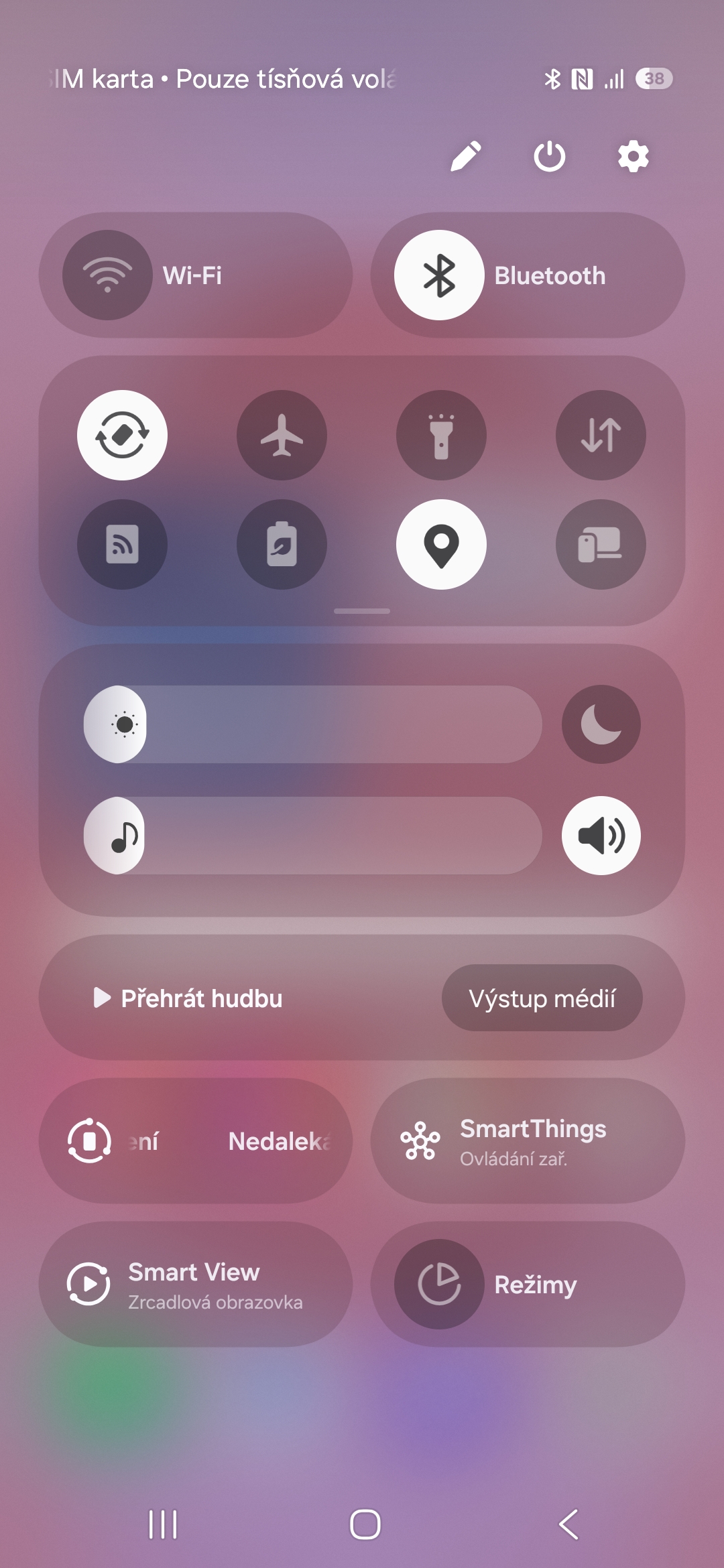Enable power saving mode

(282, 545)
